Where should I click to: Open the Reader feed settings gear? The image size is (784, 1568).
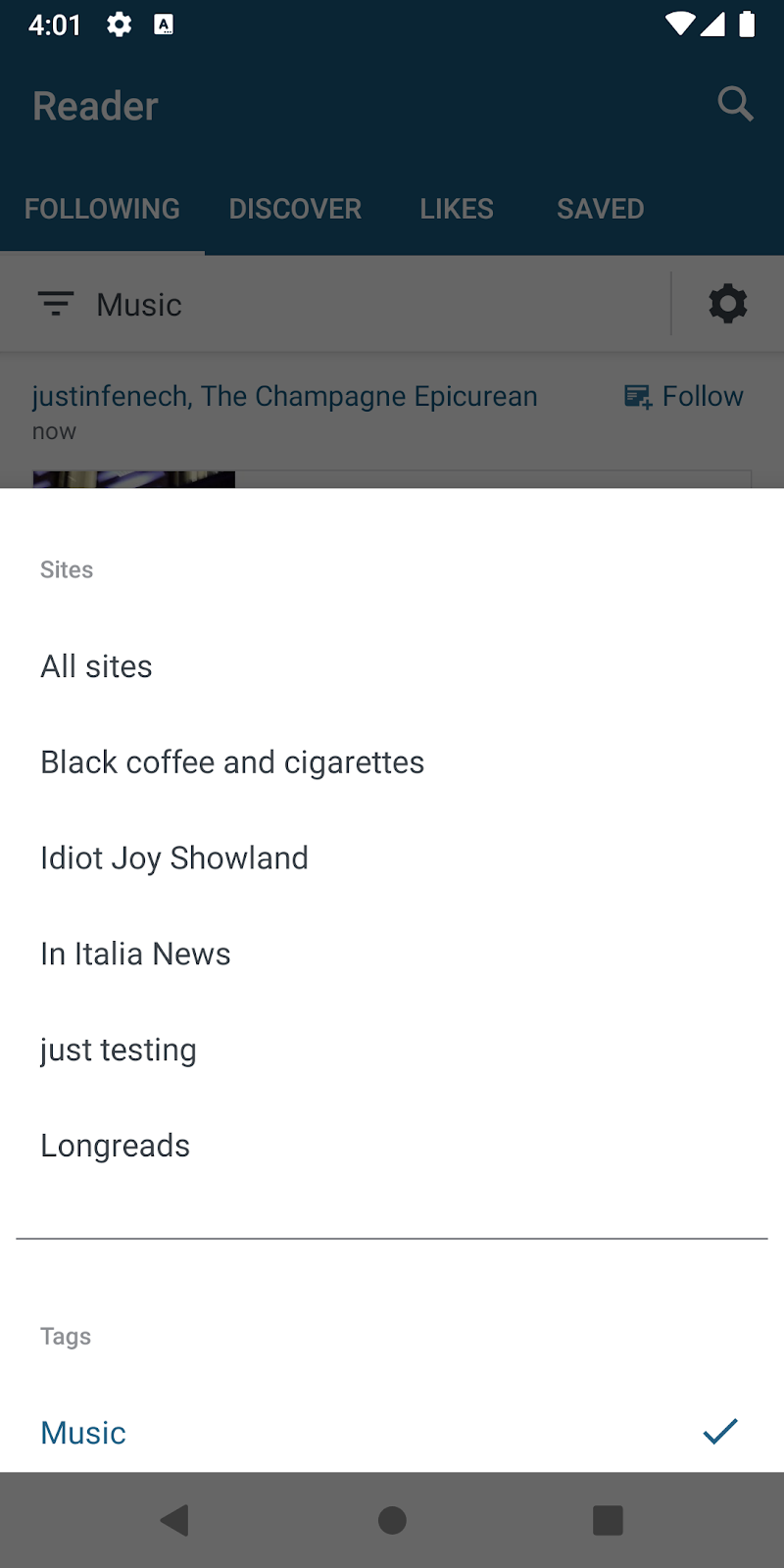(x=726, y=304)
